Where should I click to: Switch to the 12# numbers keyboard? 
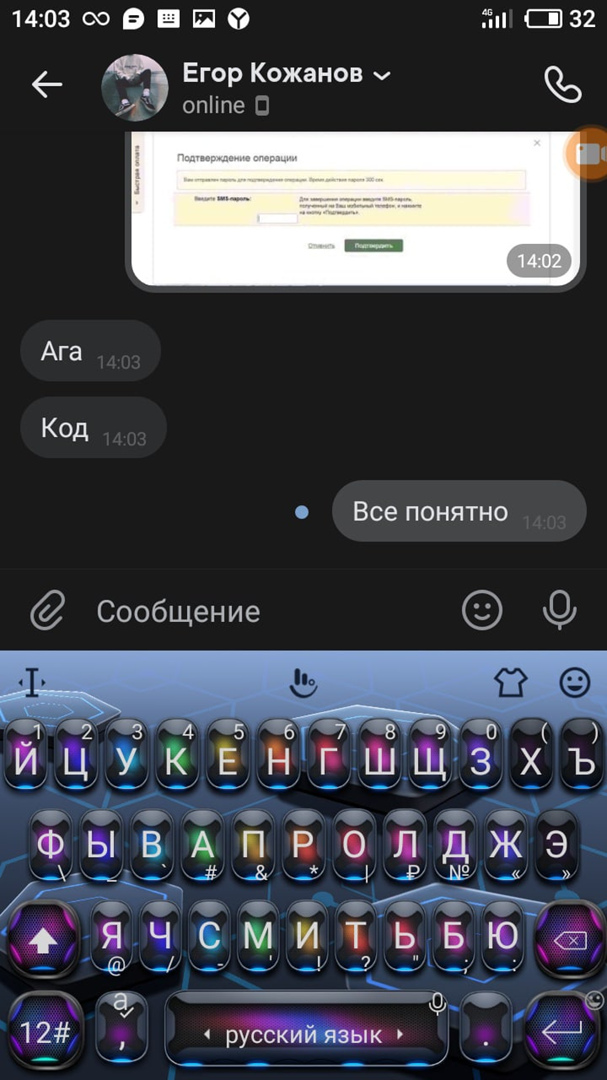coord(44,1032)
